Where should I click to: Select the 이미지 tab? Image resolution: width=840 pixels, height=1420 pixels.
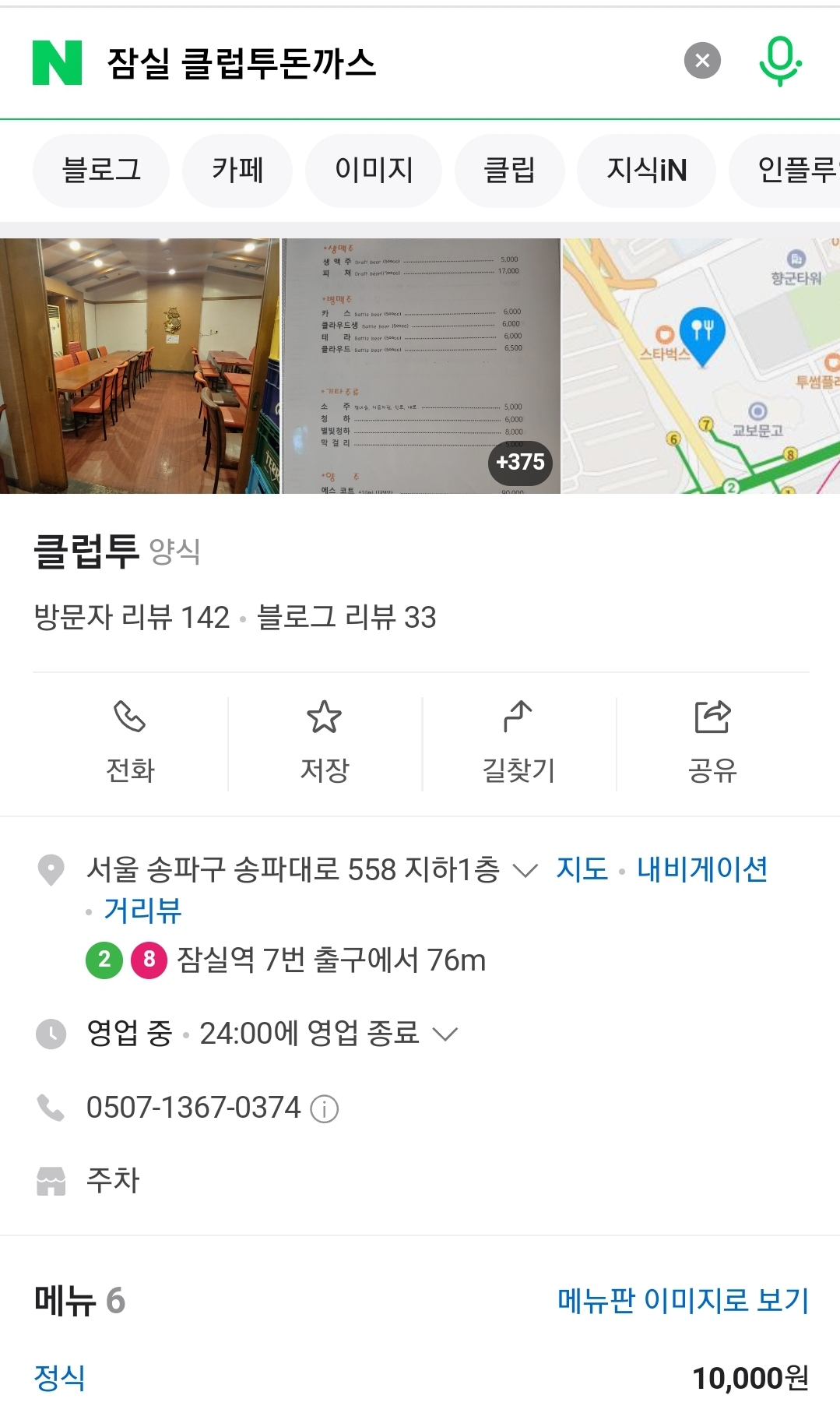(x=374, y=171)
